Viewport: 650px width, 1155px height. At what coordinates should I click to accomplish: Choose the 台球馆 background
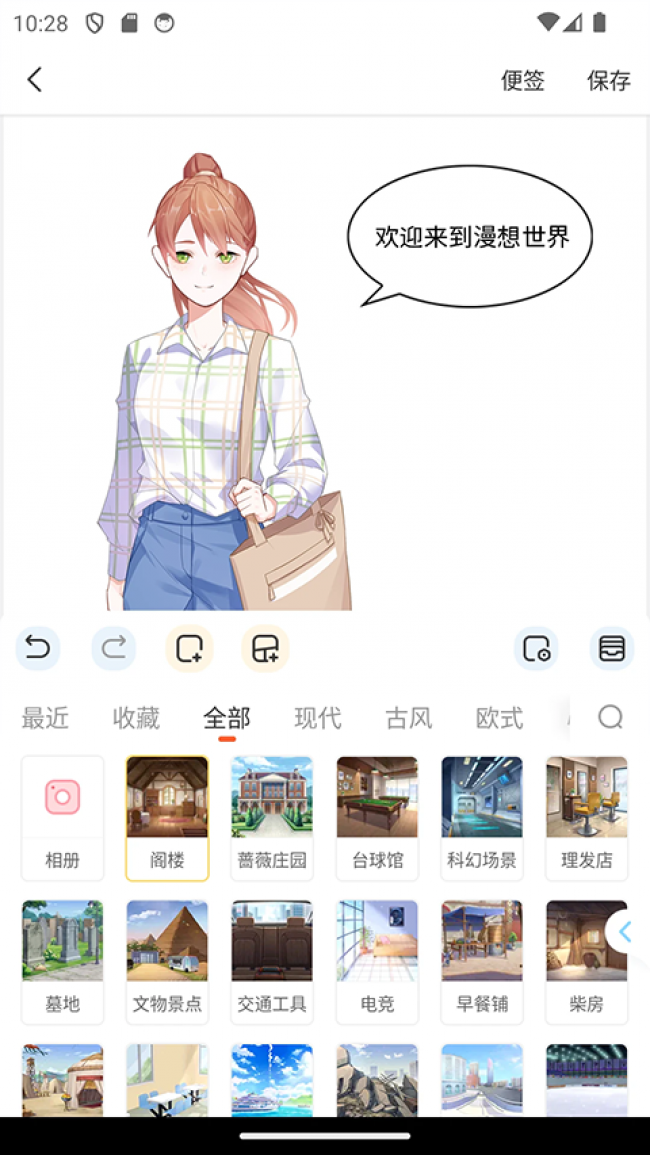click(x=377, y=817)
